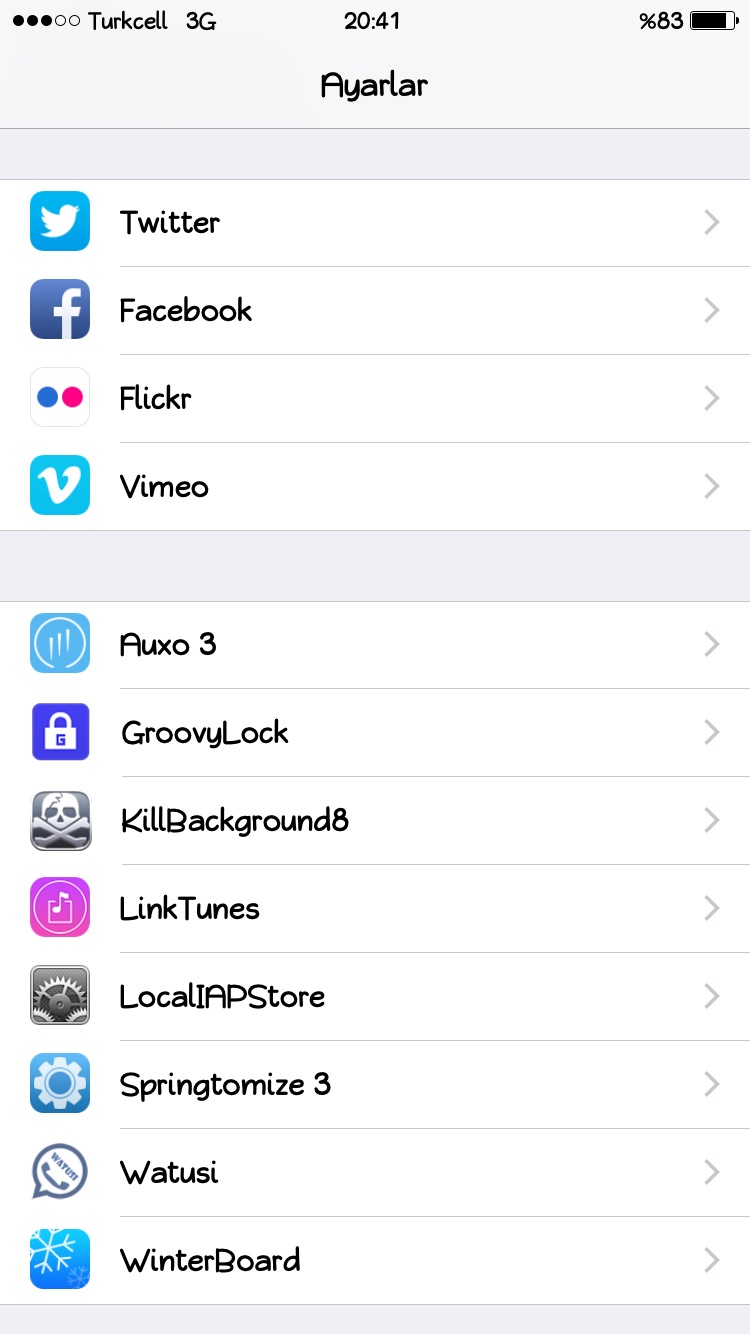Open Springtomize 3 settings
The image size is (750, 1334).
coord(375,1084)
